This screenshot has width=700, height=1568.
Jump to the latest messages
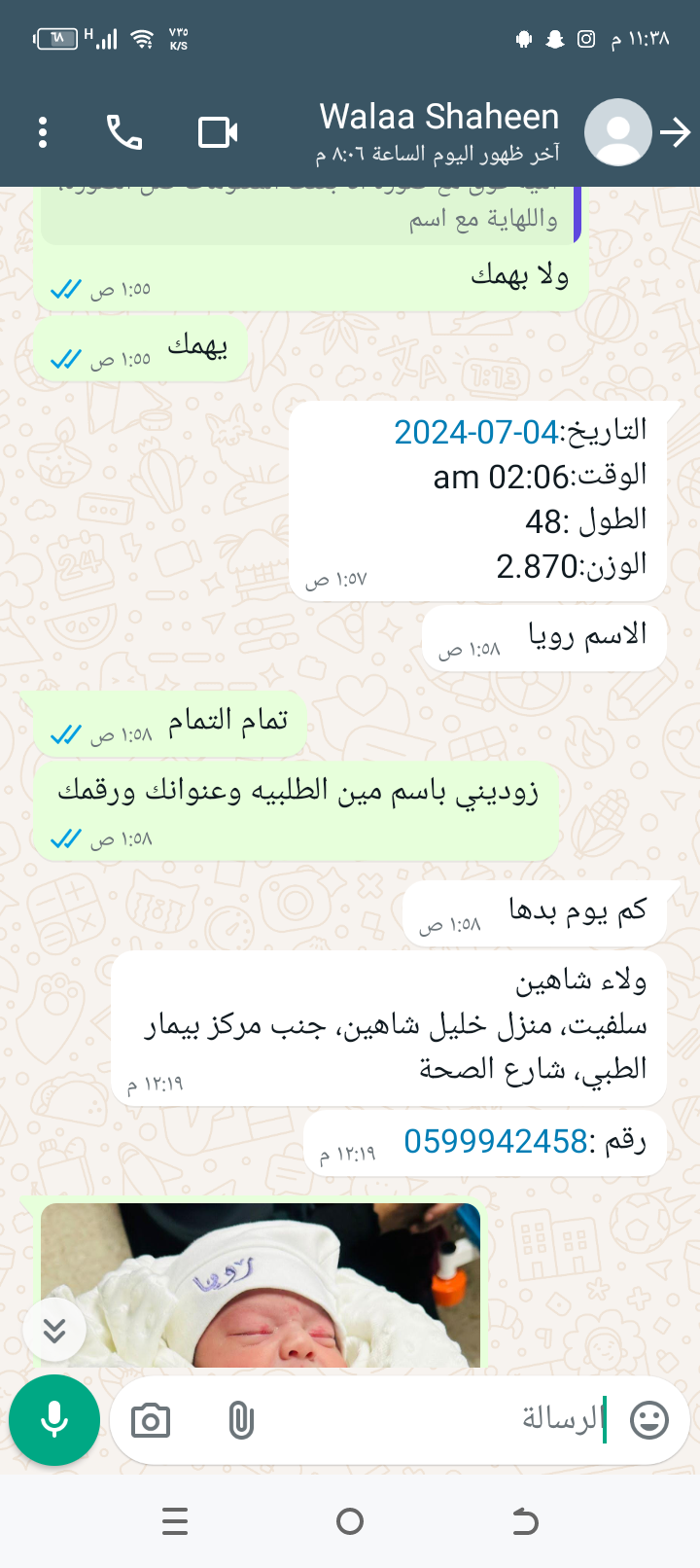[x=54, y=1329]
